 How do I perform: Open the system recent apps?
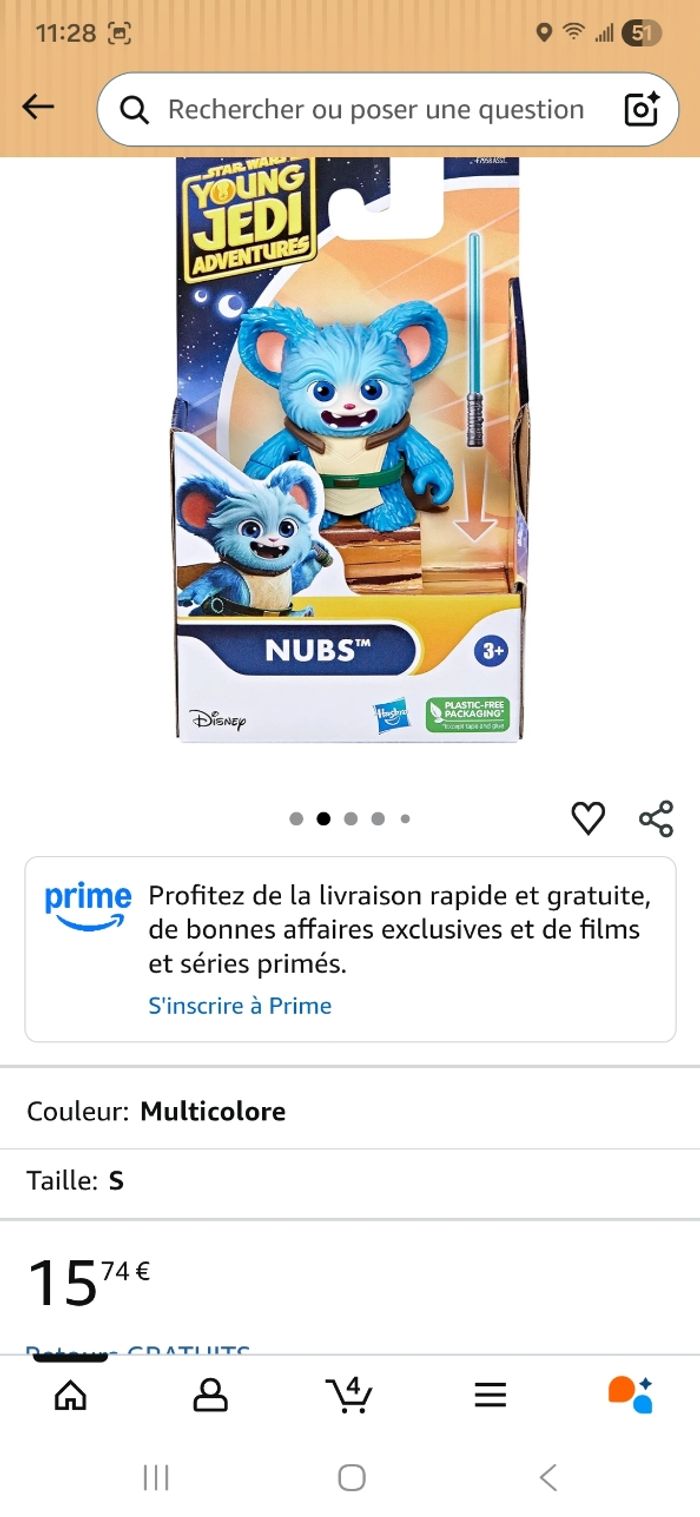pyautogui.click(x=156, y=1477)
